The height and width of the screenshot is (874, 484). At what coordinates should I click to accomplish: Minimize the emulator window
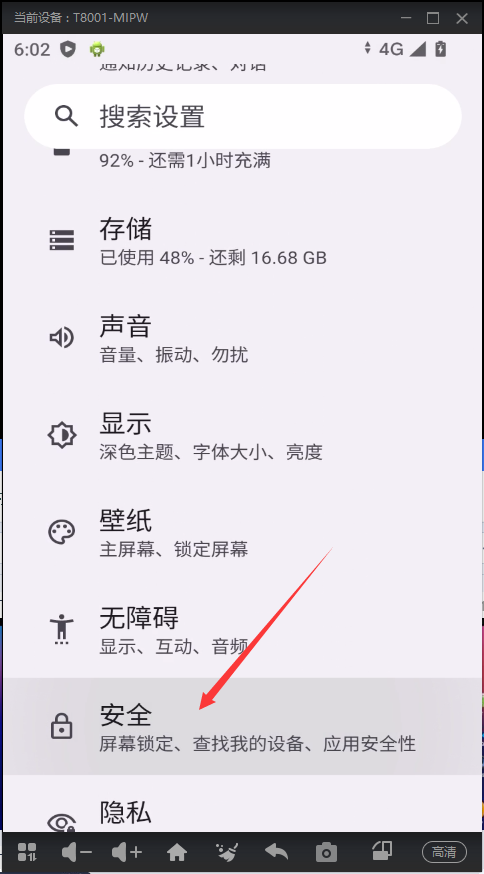coord(407,18)
